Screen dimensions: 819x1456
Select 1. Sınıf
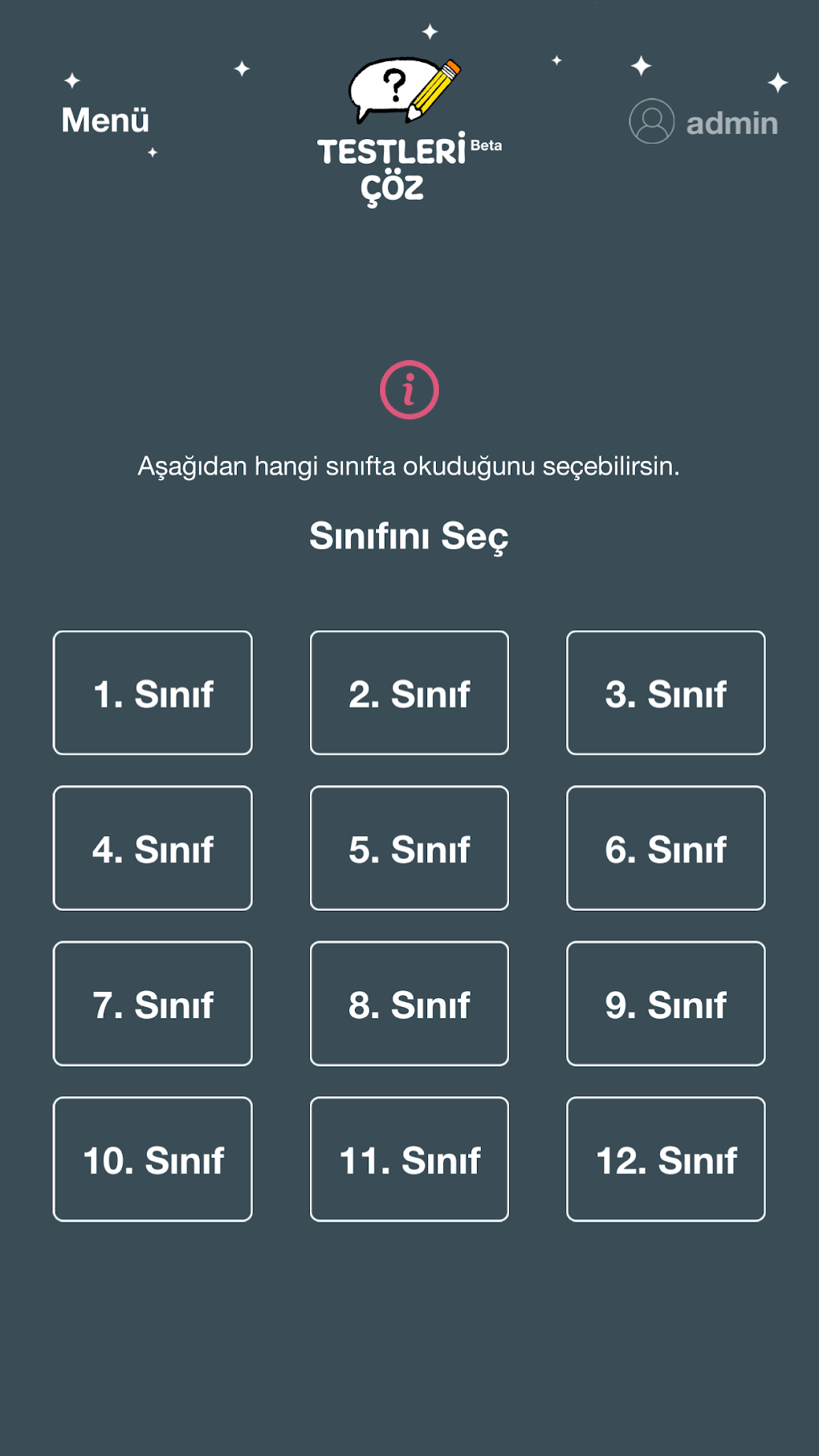[x=153, y=693]
